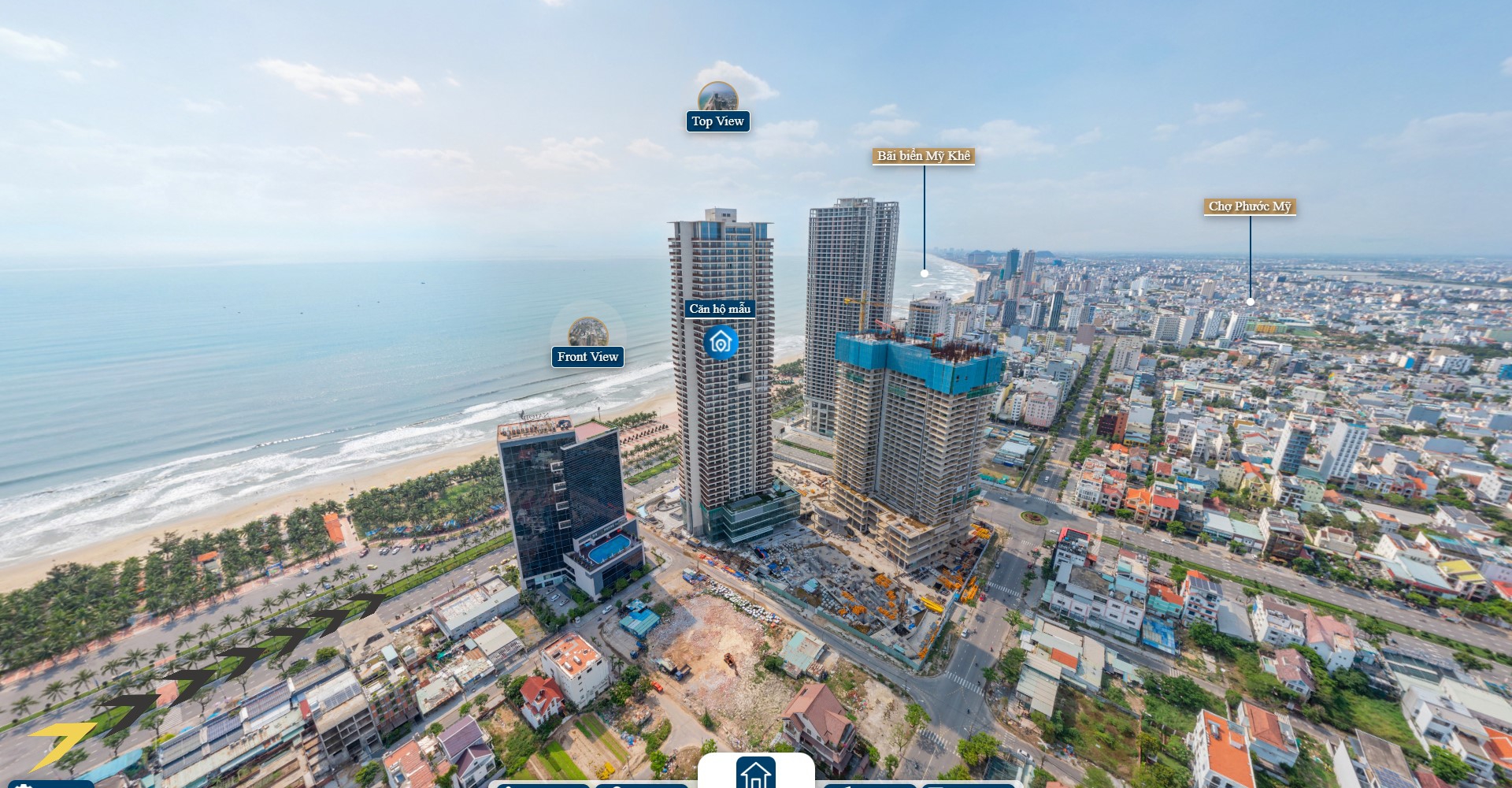This screenshot has height=788, width=1512.
Task: Open the Top View hotspot
Action: [717, 98]
